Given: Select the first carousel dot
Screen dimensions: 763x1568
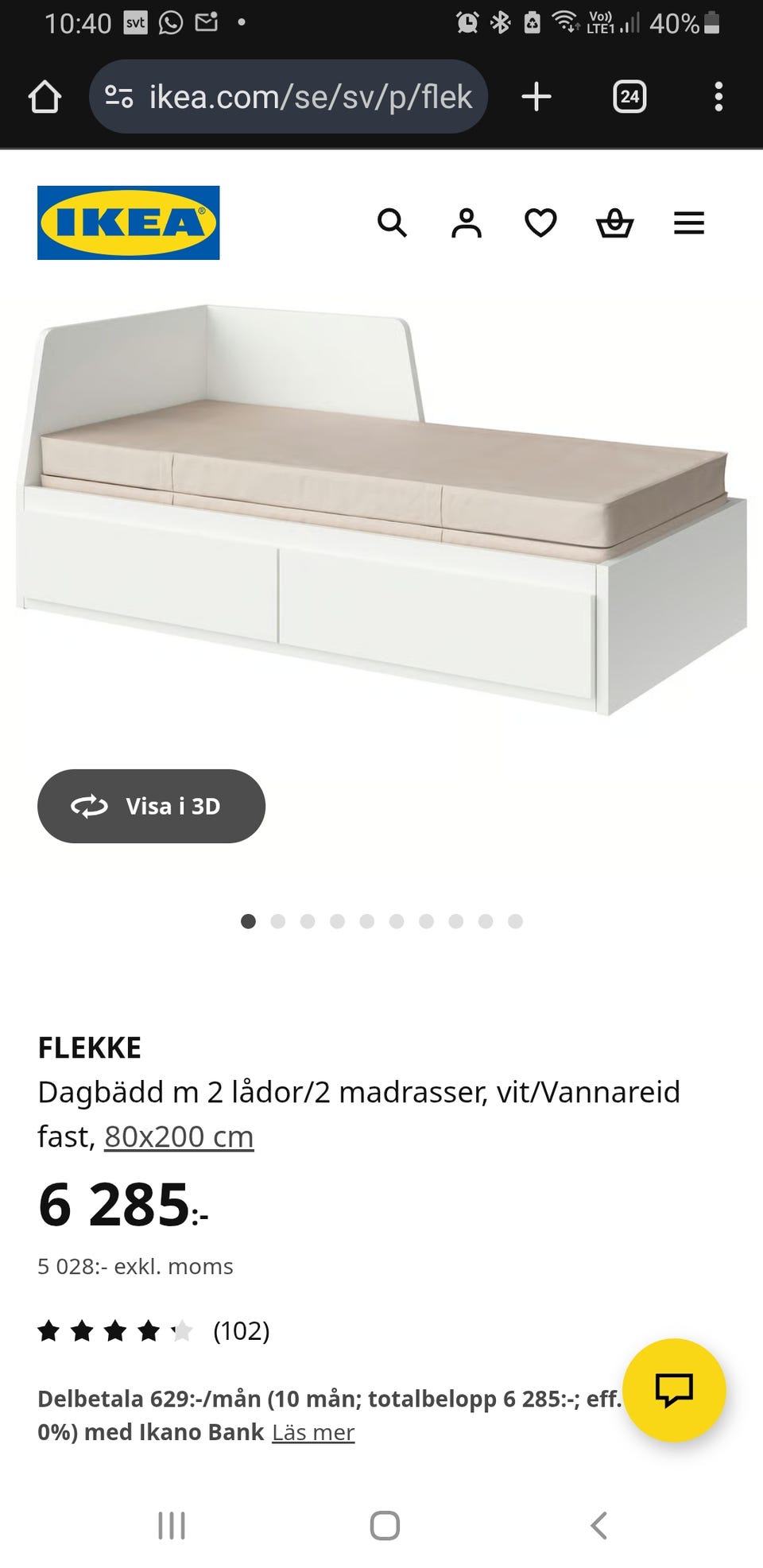Looking at the screenshot, I should (248, 922).
